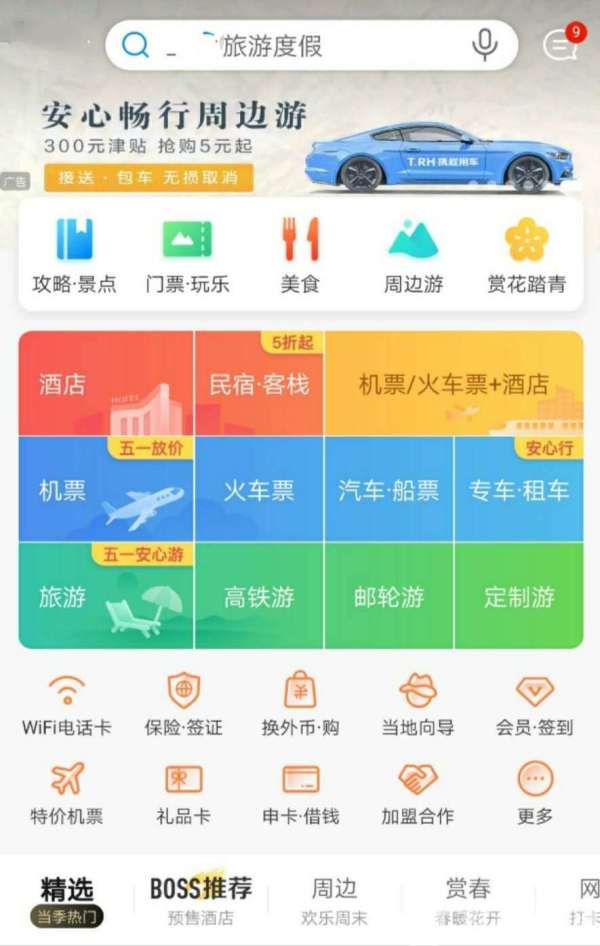Screen dimensions: 600x946
Task: Start voice search with the microphone
Action: 485,45
